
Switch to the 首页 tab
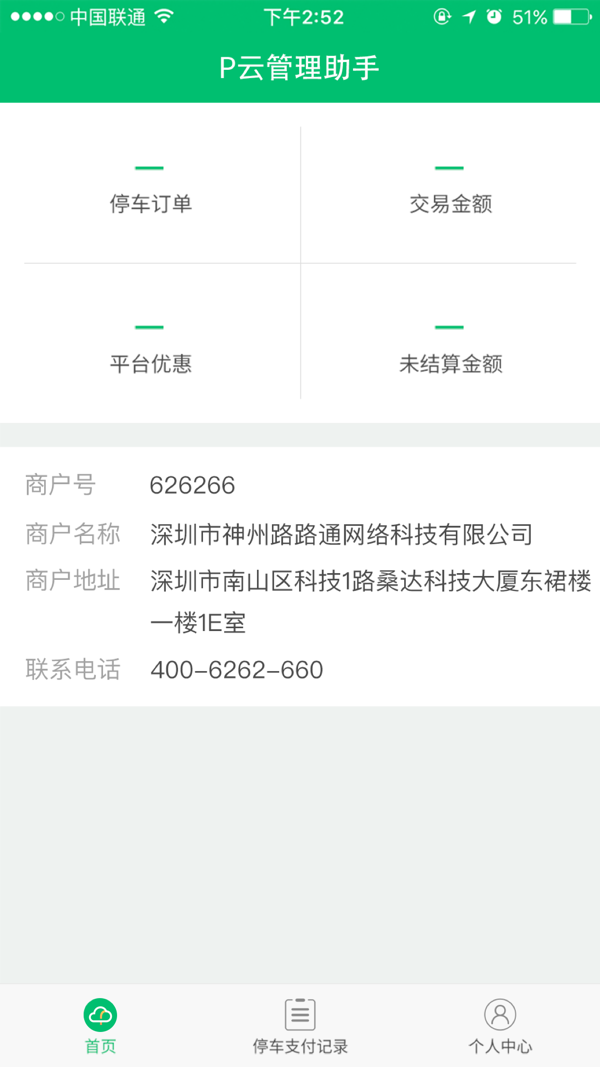tap(100, 1026)
